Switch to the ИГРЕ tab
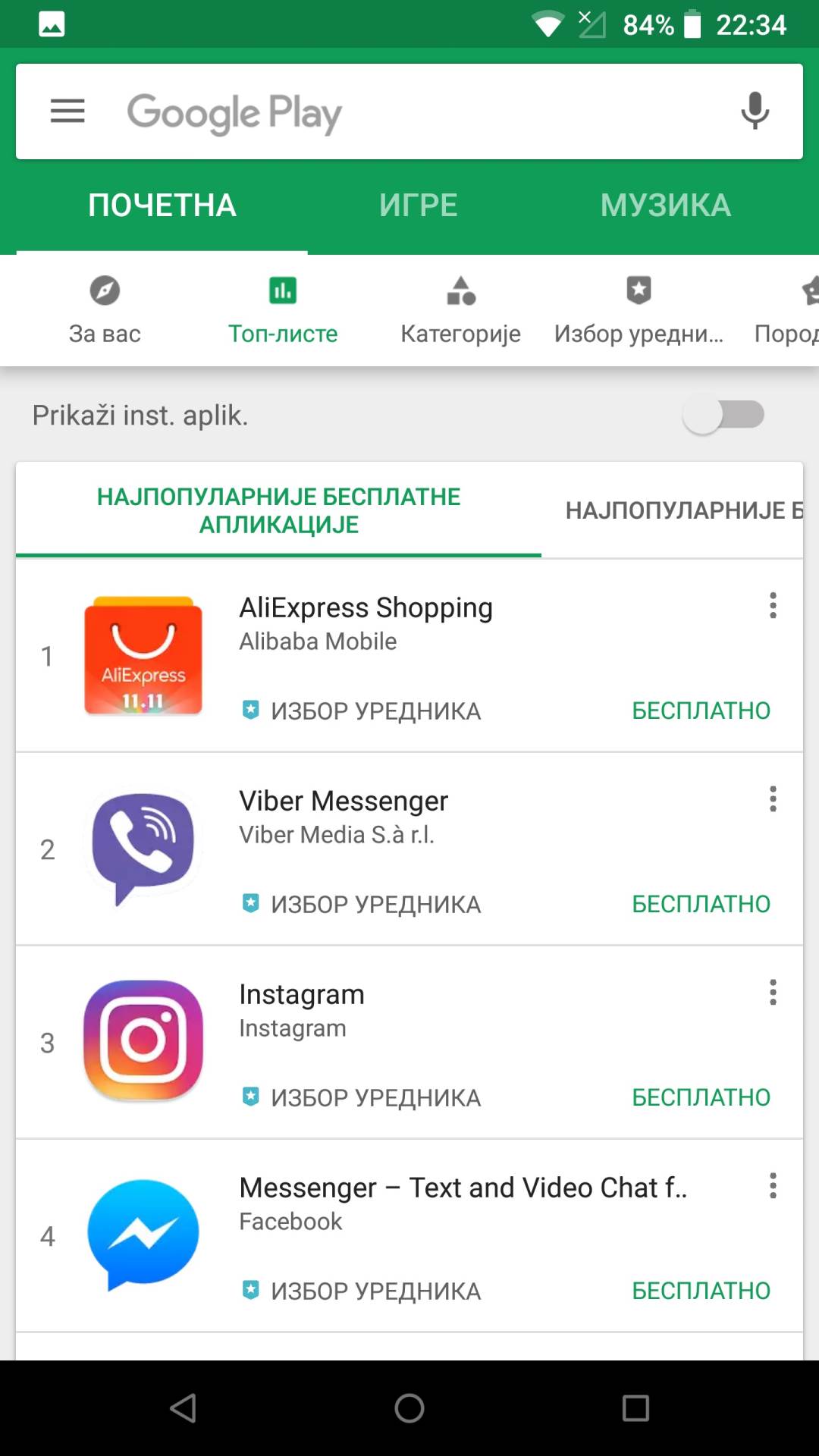Image resolution: width=819 pixels, height=1456 pixels. 419,204
